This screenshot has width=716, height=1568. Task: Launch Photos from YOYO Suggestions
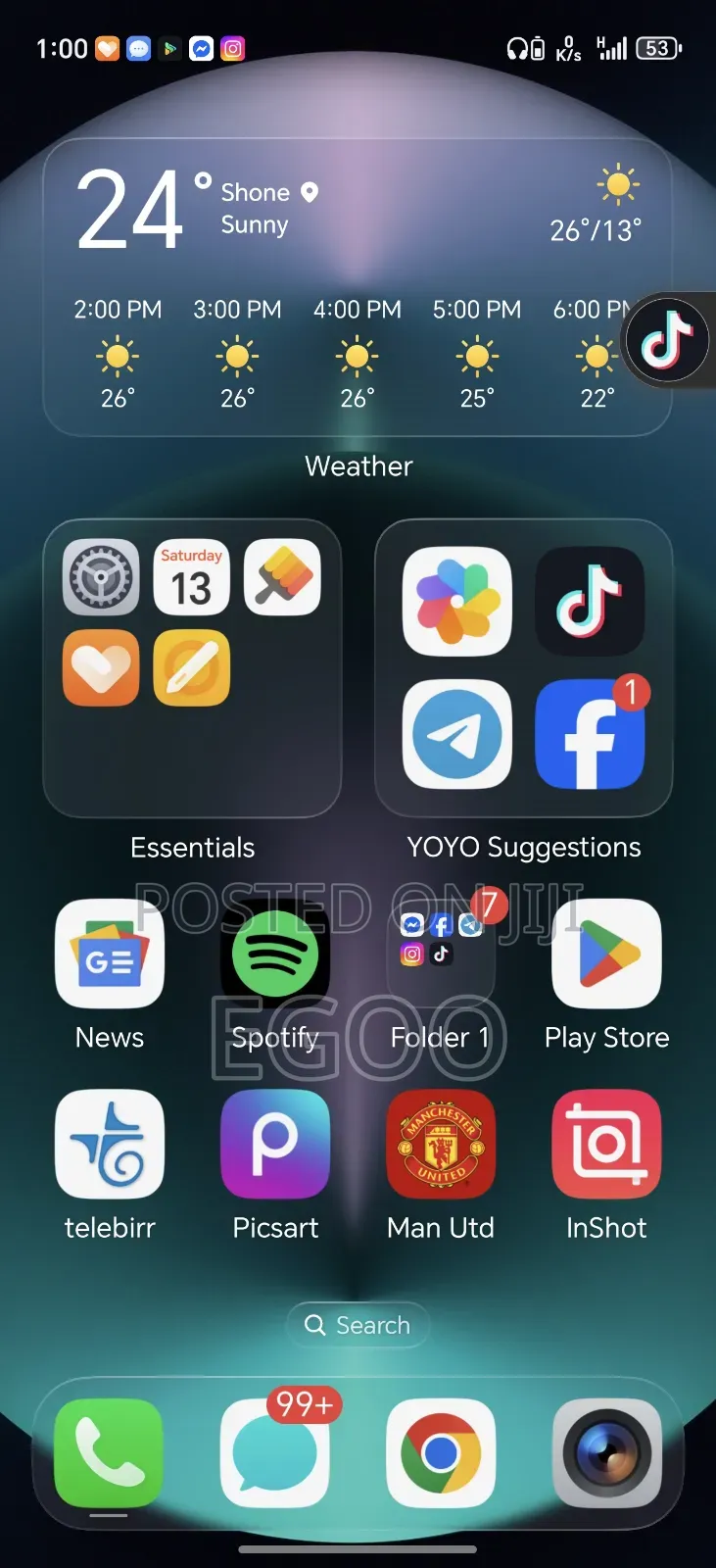point(457,601)
